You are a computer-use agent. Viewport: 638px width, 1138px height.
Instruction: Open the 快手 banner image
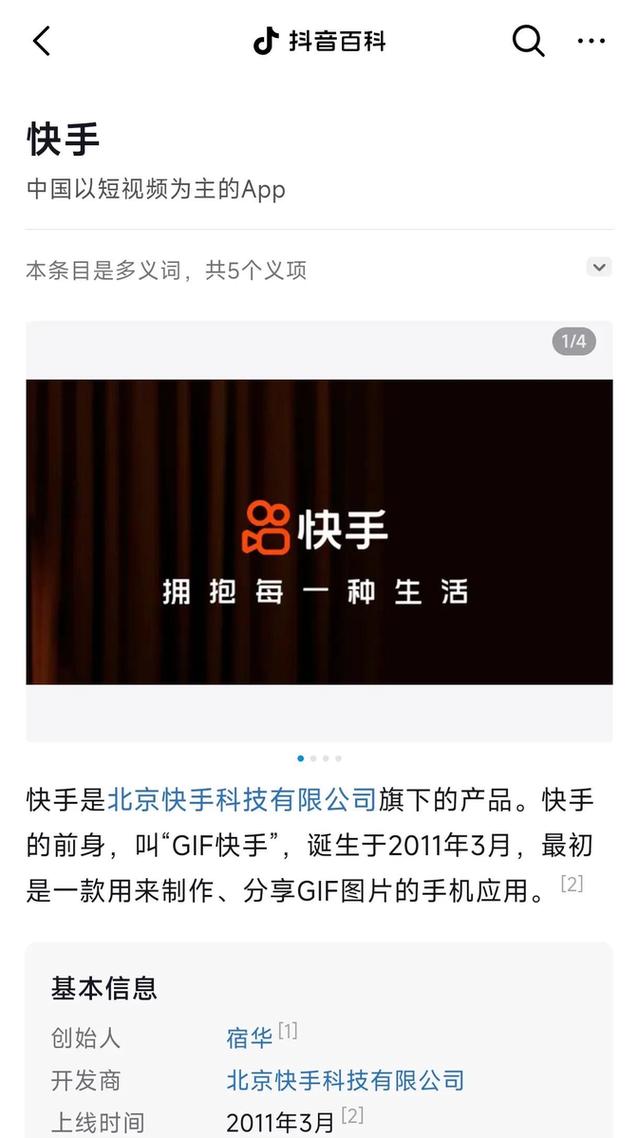319,531
